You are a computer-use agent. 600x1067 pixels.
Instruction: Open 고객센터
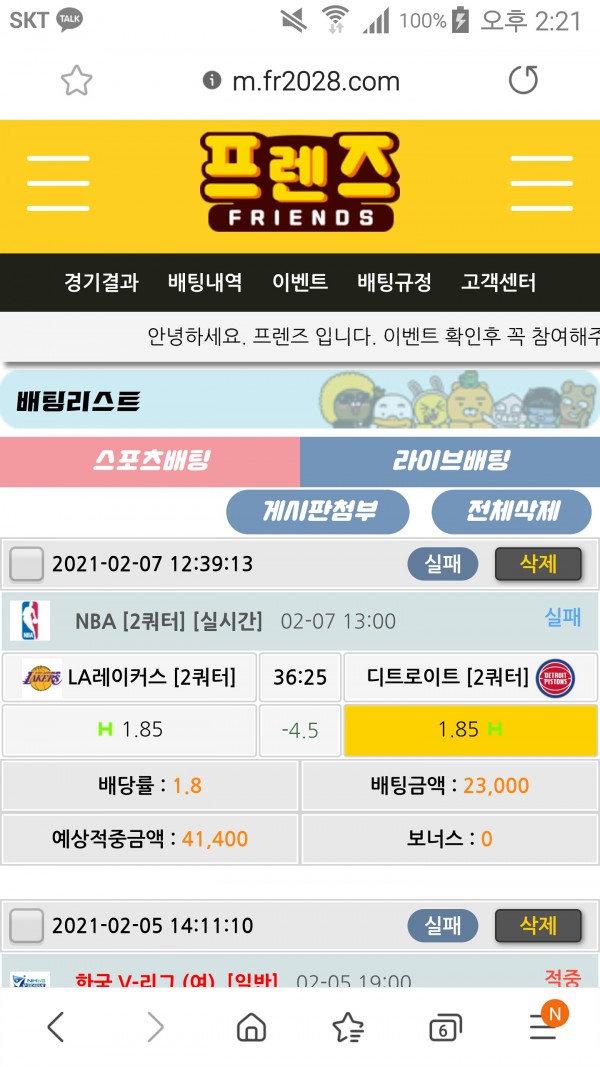[x=499, y=283]
